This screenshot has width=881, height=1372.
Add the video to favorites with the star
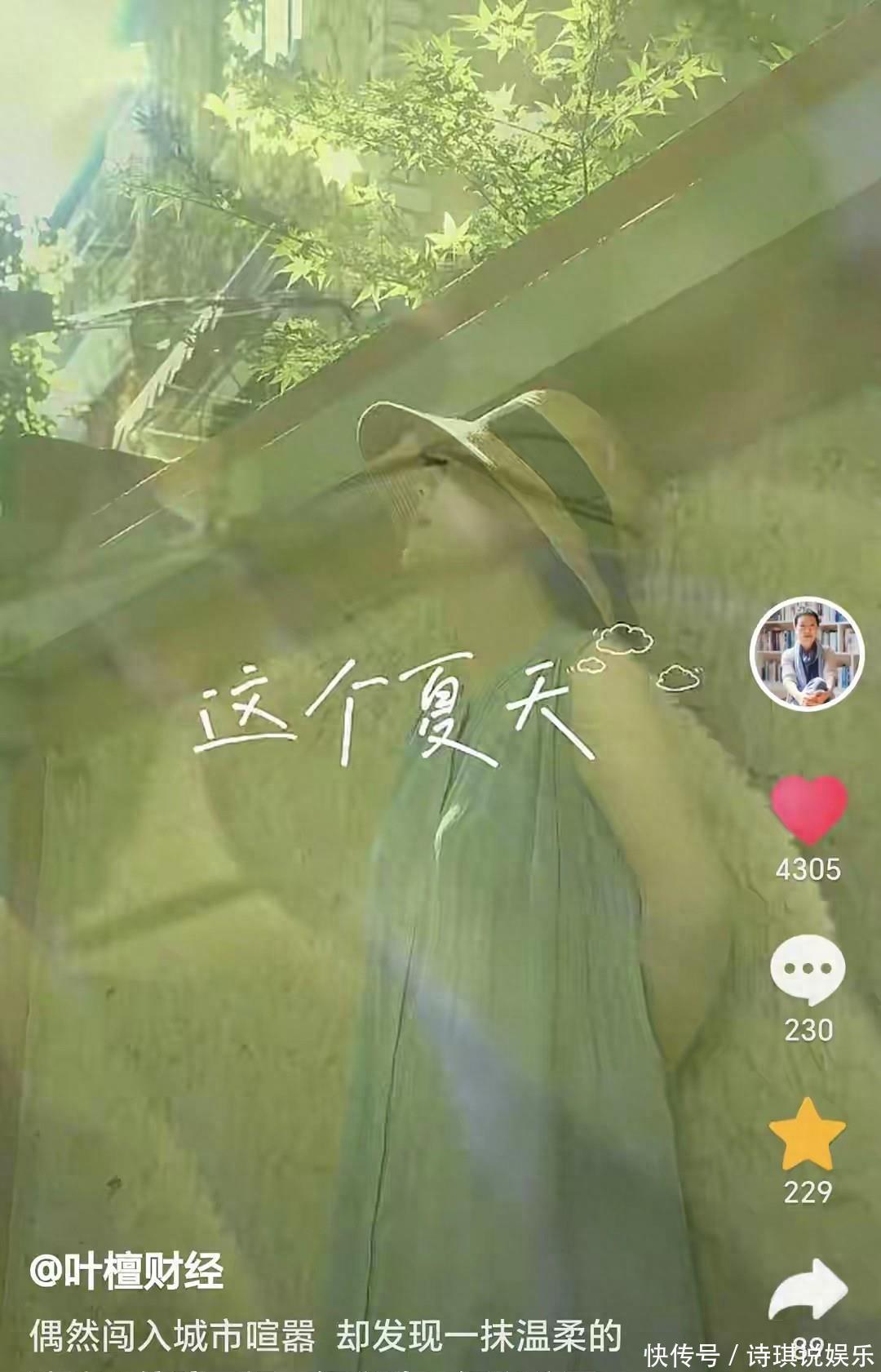pos(808,1134)
